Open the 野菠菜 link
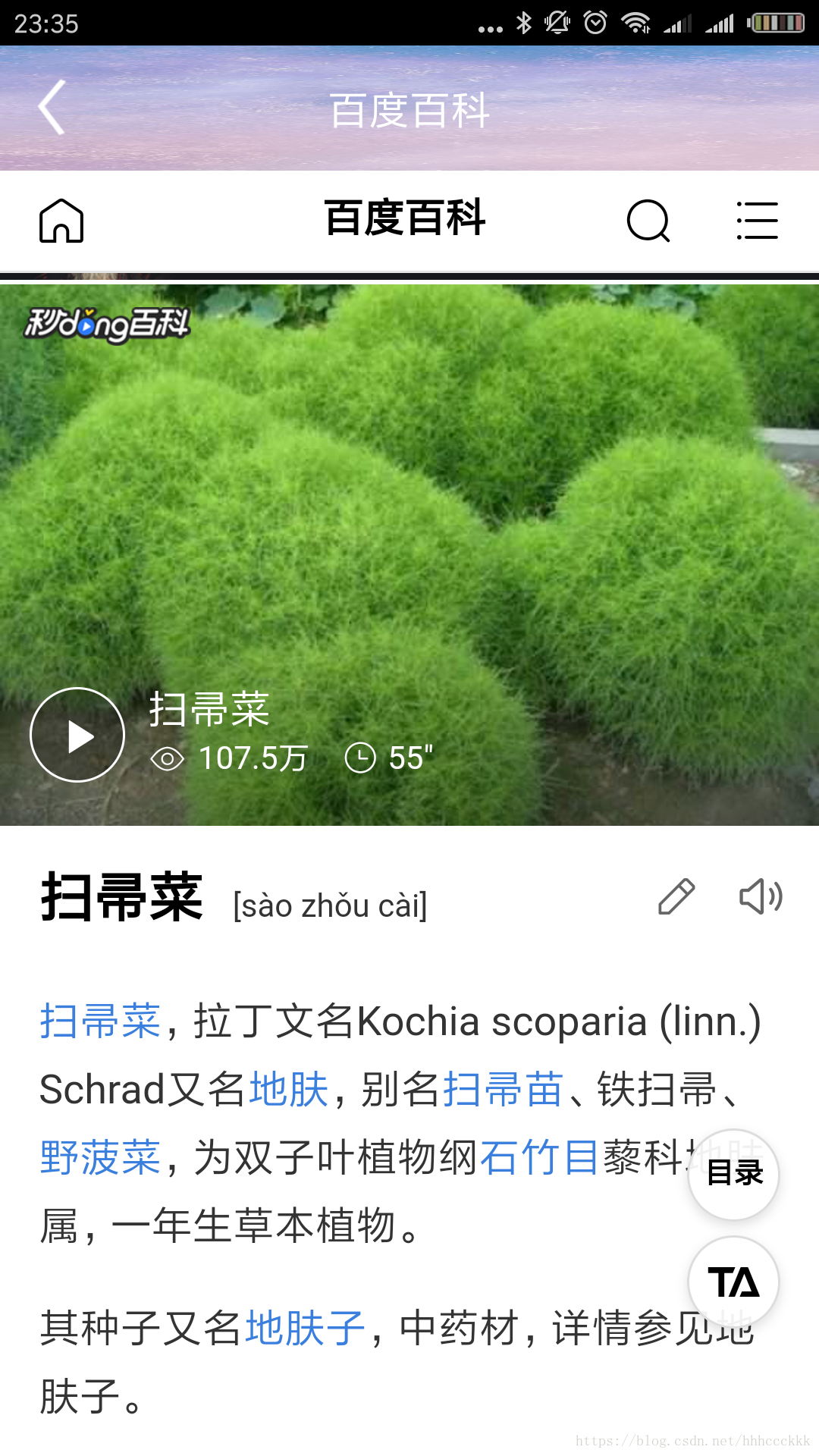 100,1158
